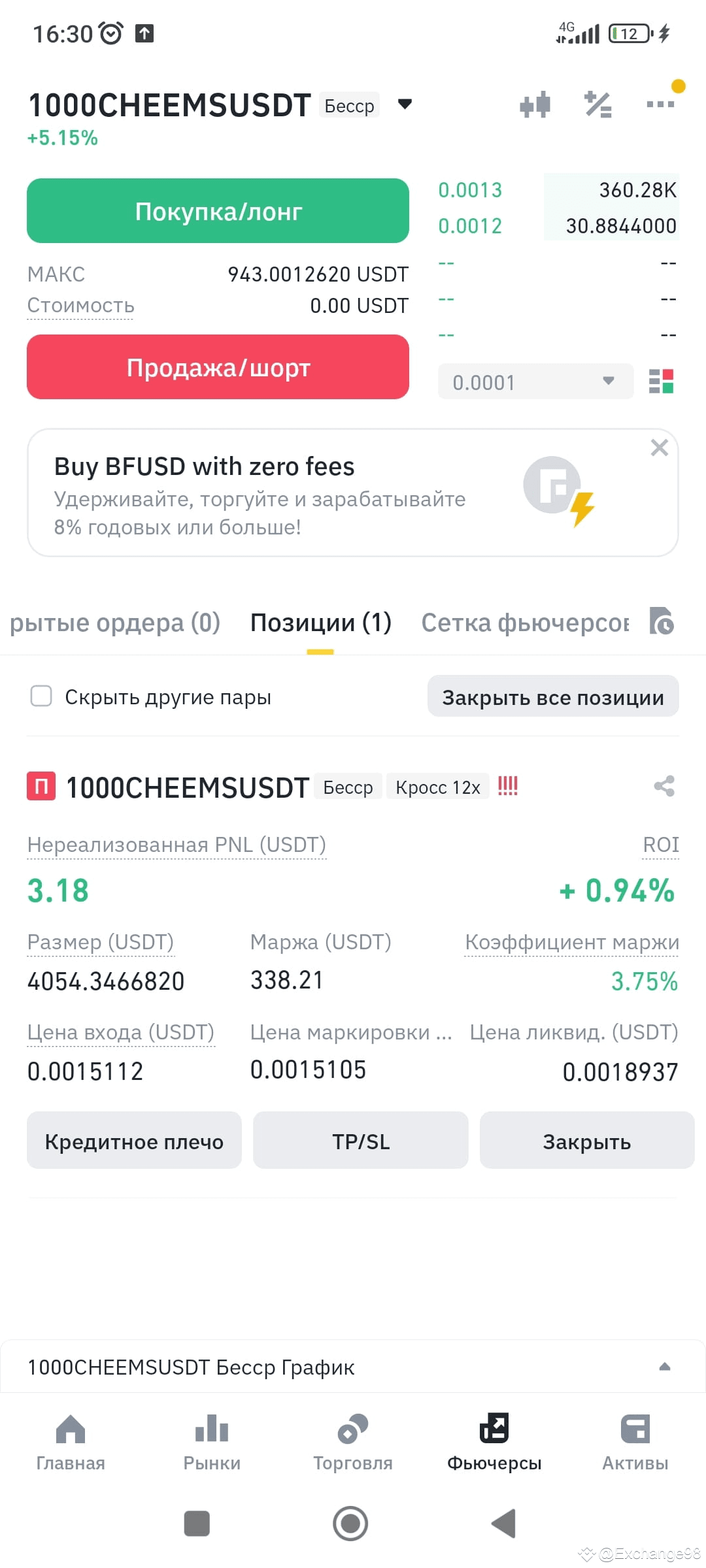Open the price precision 0.0001 dropdown
Image resolution: width=706 pixels, height=1568 pixels.
[x=535, y=382]
